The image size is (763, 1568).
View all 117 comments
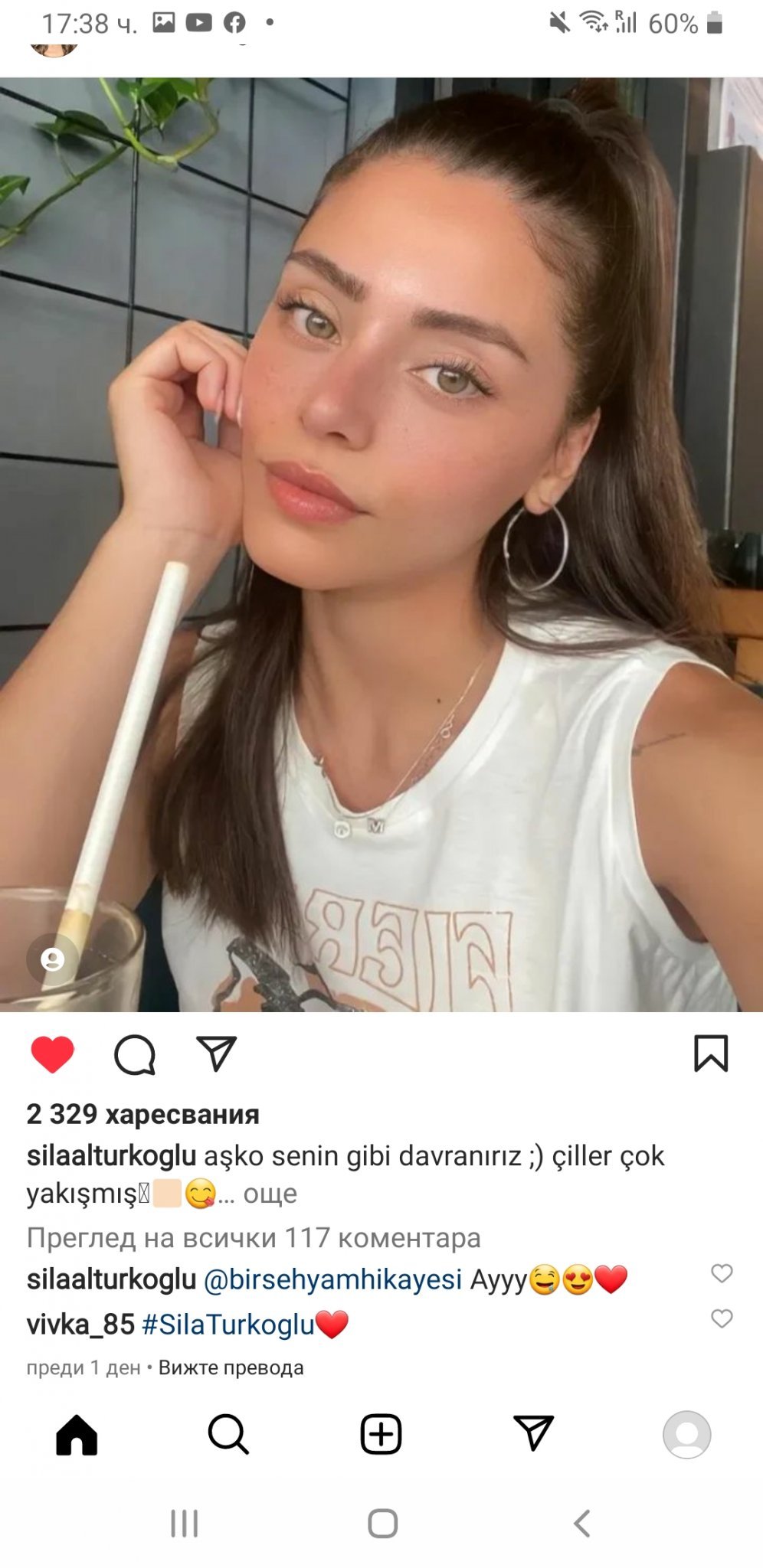[253, 1237]
